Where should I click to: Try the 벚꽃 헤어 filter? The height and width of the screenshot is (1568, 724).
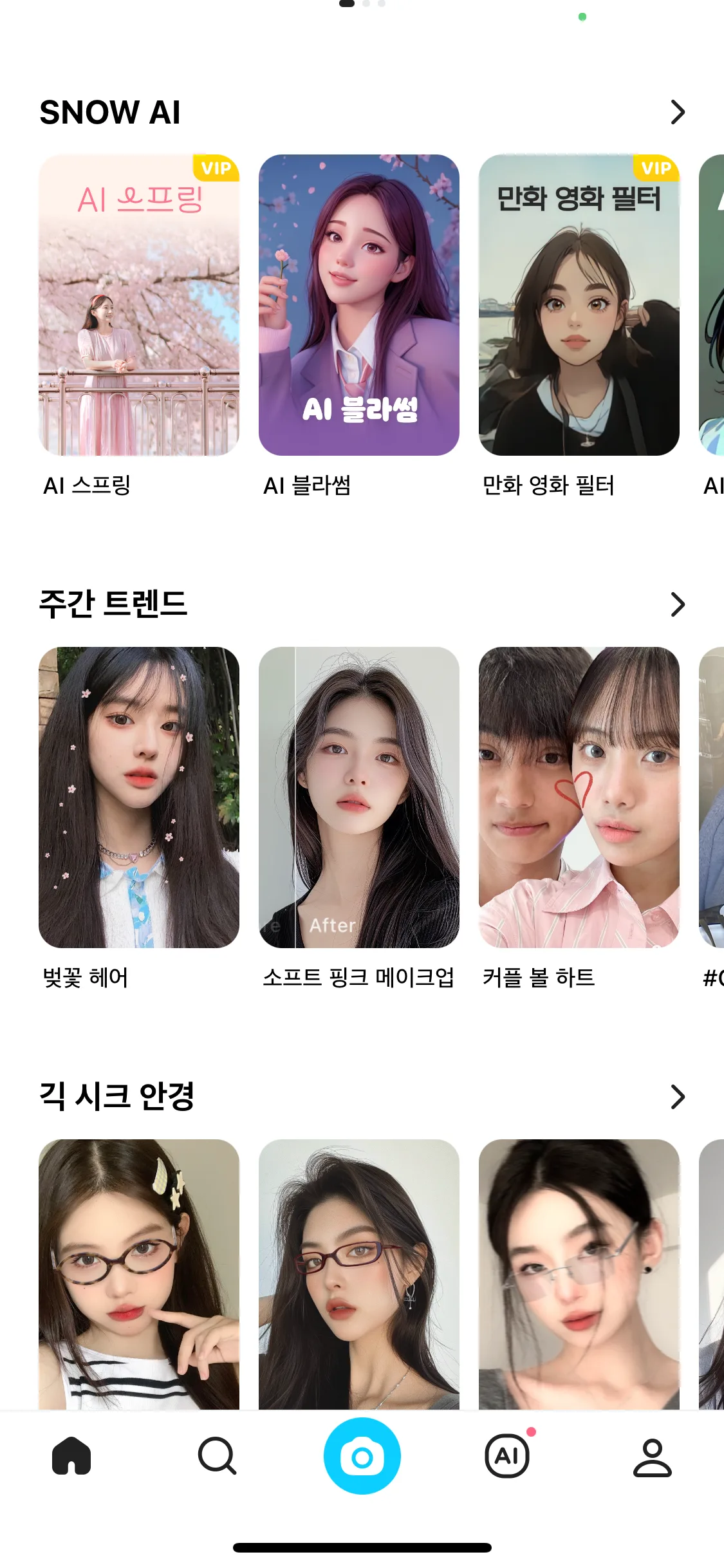pyautogui.click(x=139, y=797)
